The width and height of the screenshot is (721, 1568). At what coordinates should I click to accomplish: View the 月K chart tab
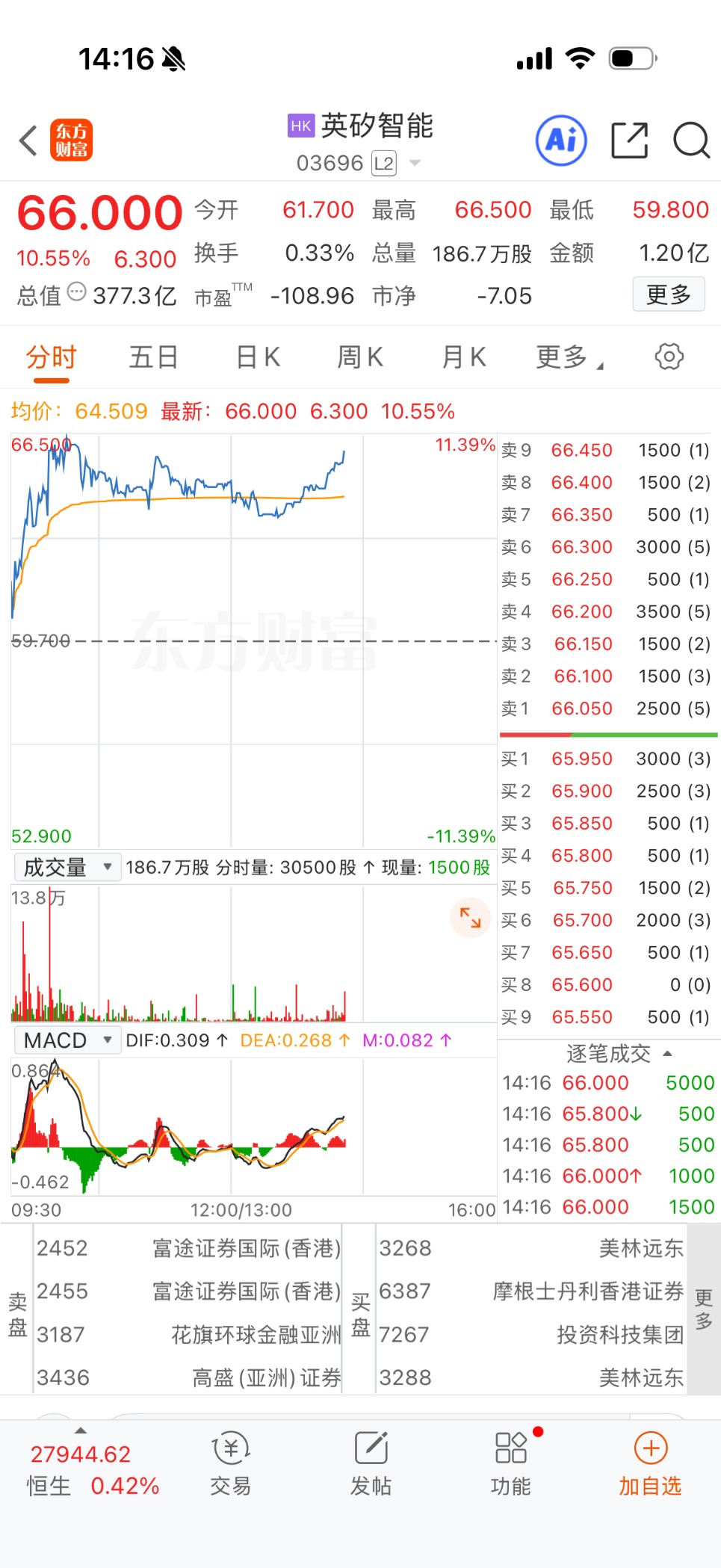[464, 357]
